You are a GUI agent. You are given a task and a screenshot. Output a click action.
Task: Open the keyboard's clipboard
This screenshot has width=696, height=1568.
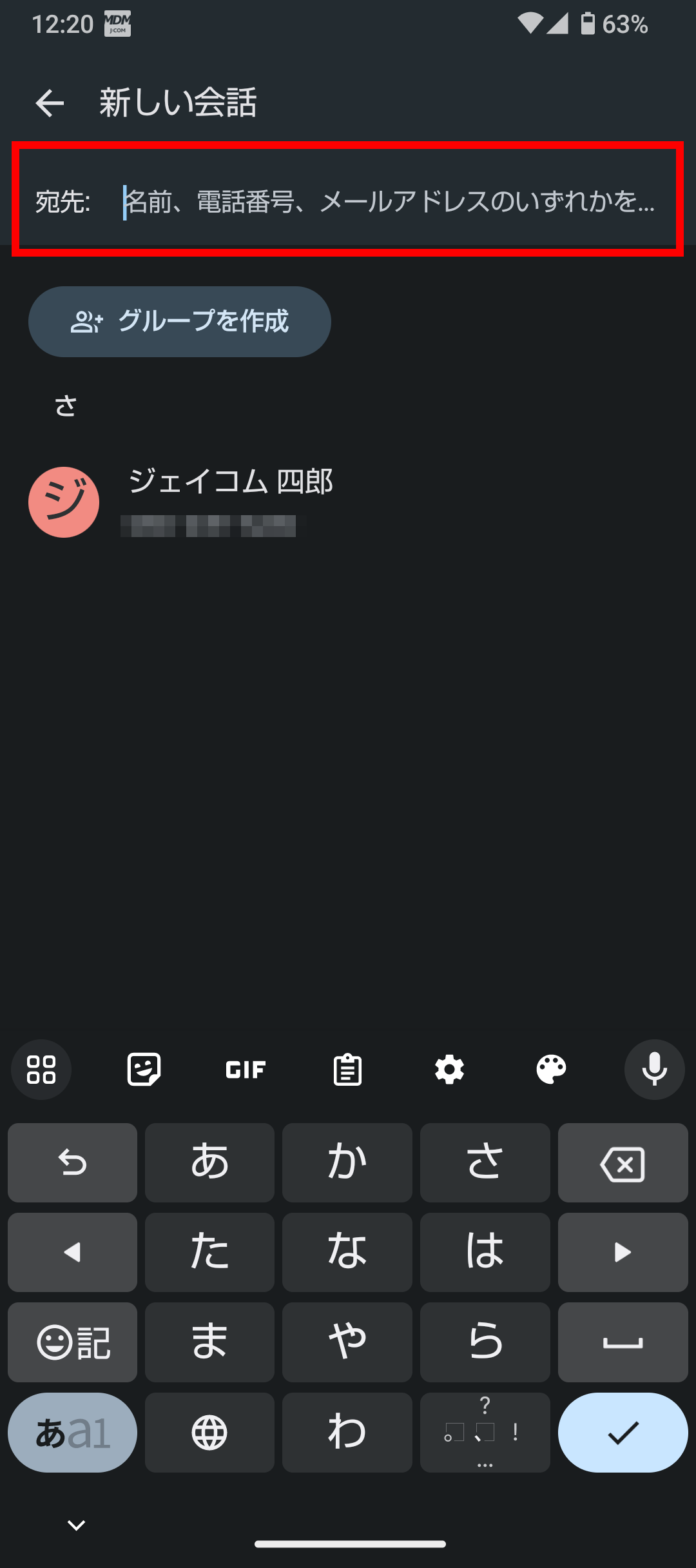(347, 1070)
